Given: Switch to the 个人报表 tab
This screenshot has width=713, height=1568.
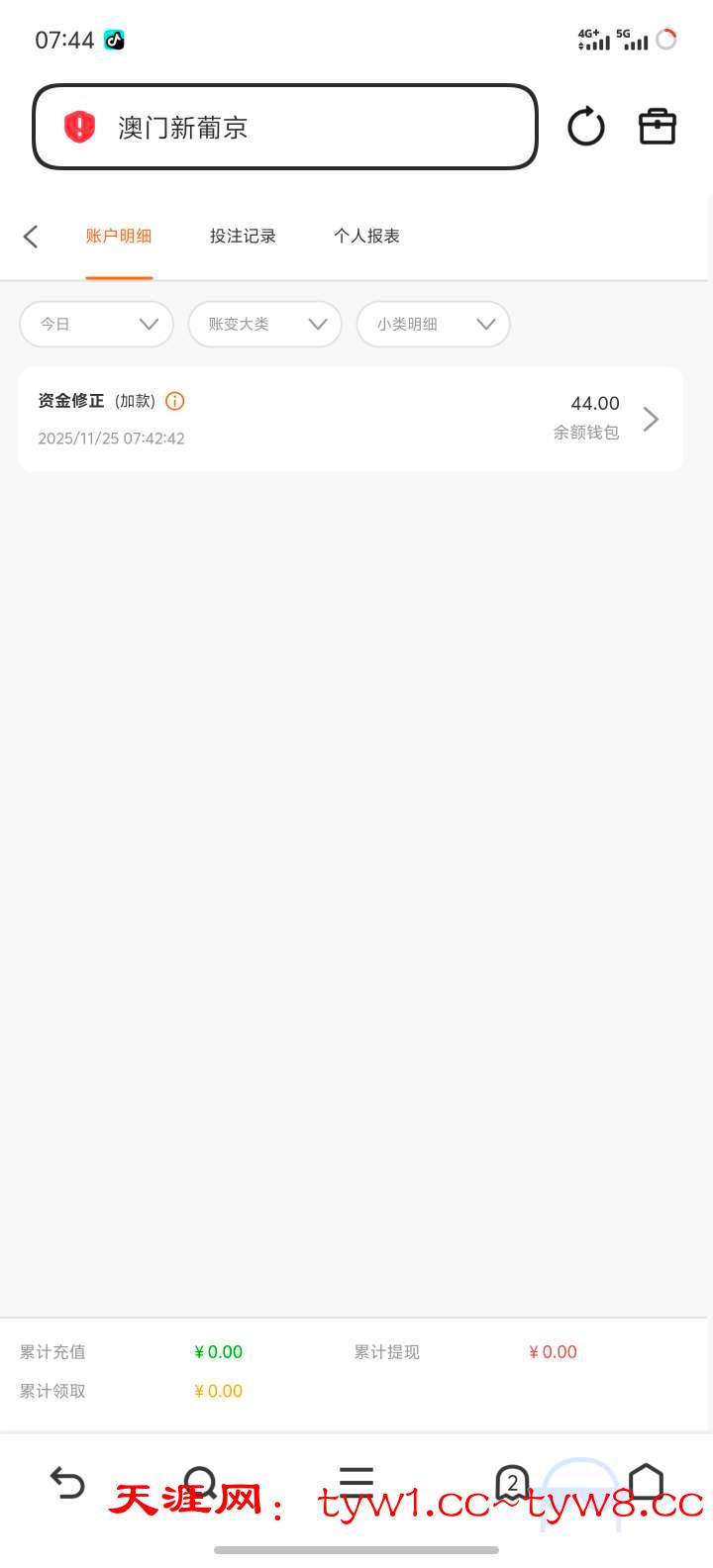Looking at the screenshot, I should 366,236.
